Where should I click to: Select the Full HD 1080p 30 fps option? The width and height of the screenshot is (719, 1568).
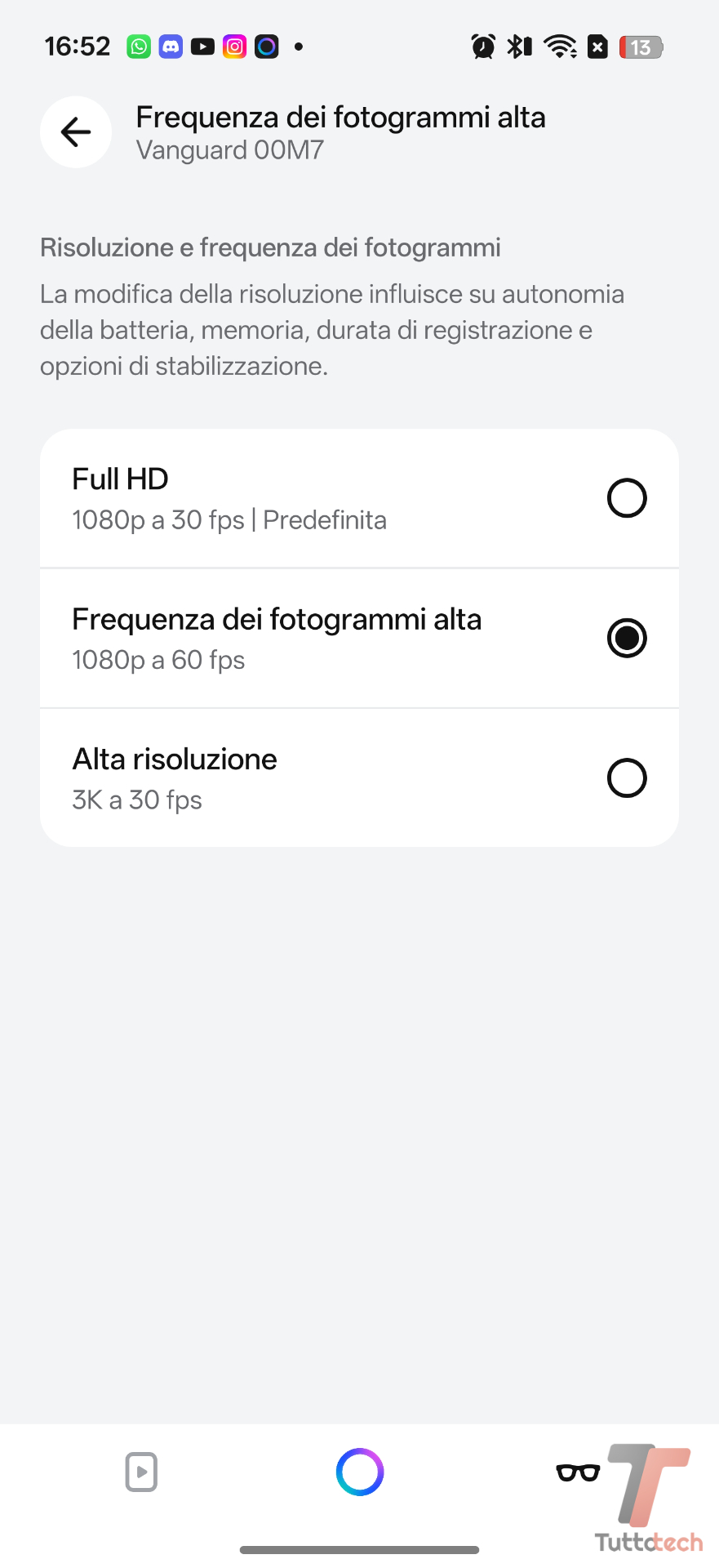626,498
